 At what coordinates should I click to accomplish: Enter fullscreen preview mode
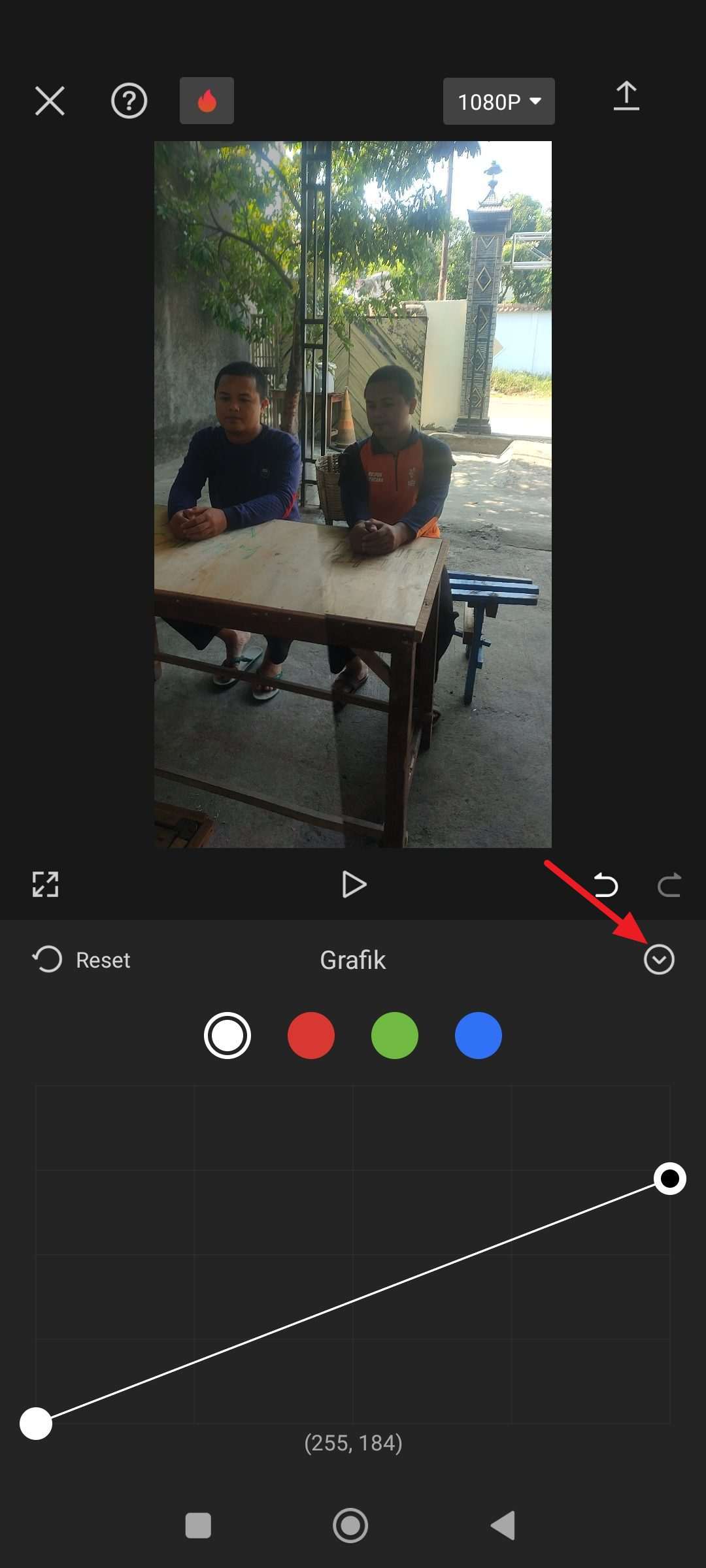[46, 885]
